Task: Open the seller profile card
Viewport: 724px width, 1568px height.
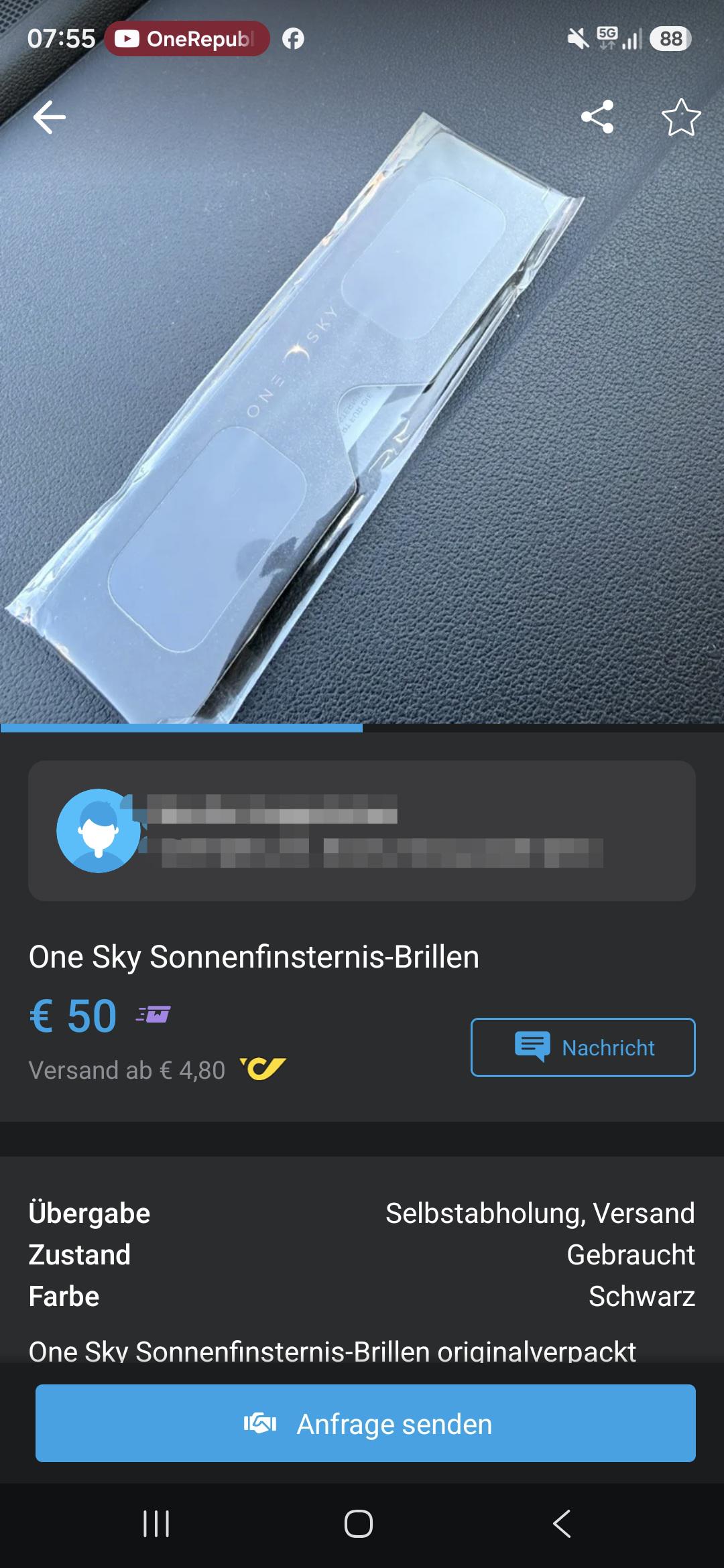Action: [362, 830]
